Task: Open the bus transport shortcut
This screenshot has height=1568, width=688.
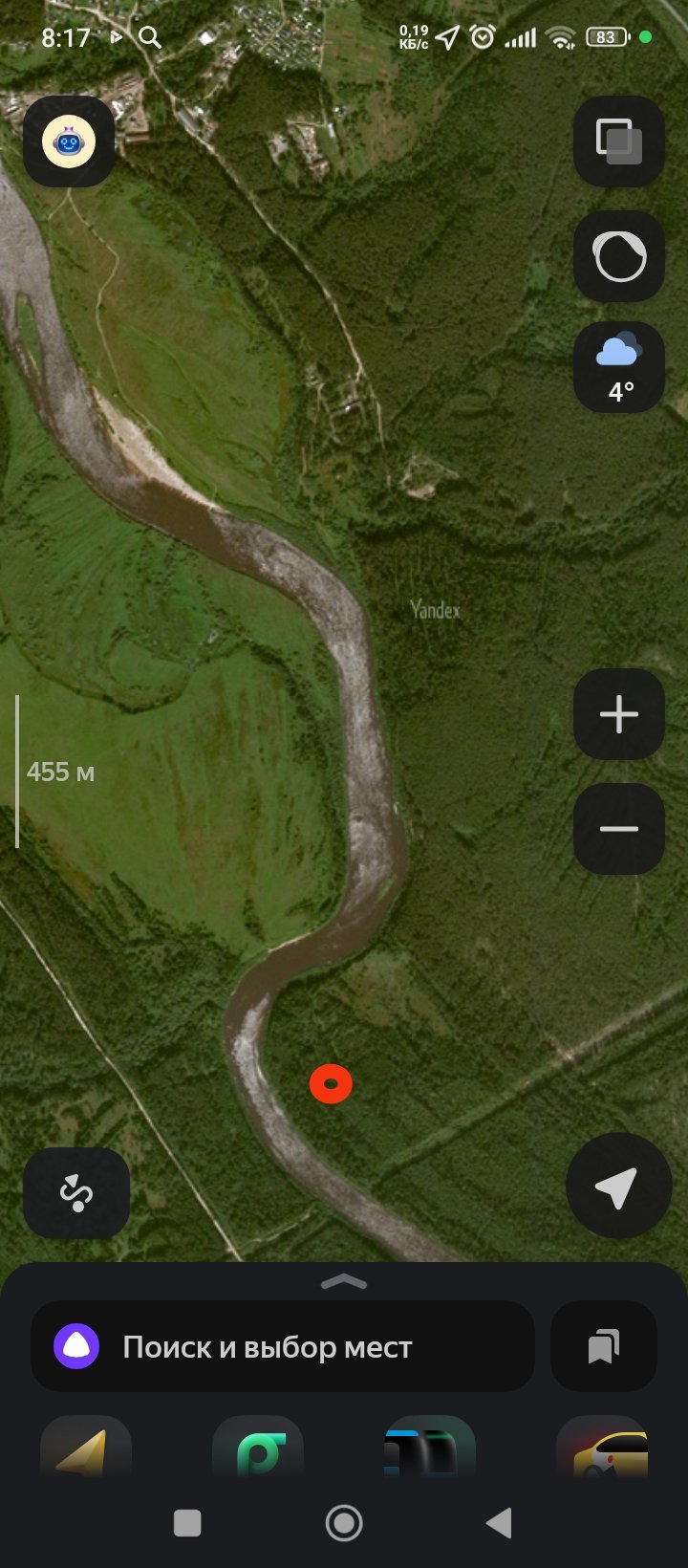Action: point(429,1448)
